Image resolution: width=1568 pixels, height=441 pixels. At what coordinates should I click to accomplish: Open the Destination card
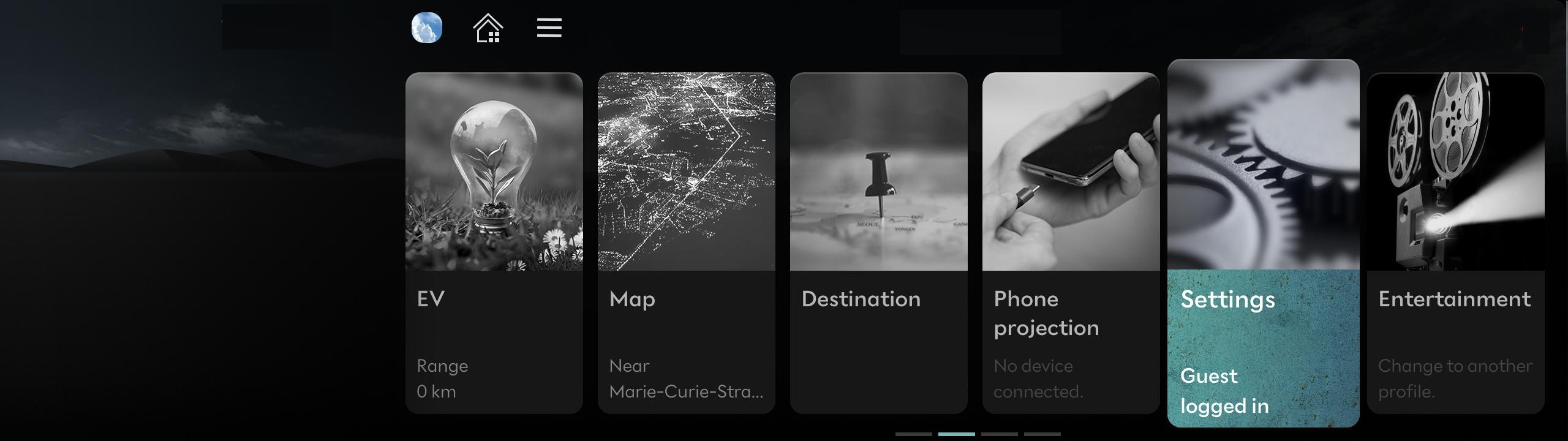click(x=878, y=243)
